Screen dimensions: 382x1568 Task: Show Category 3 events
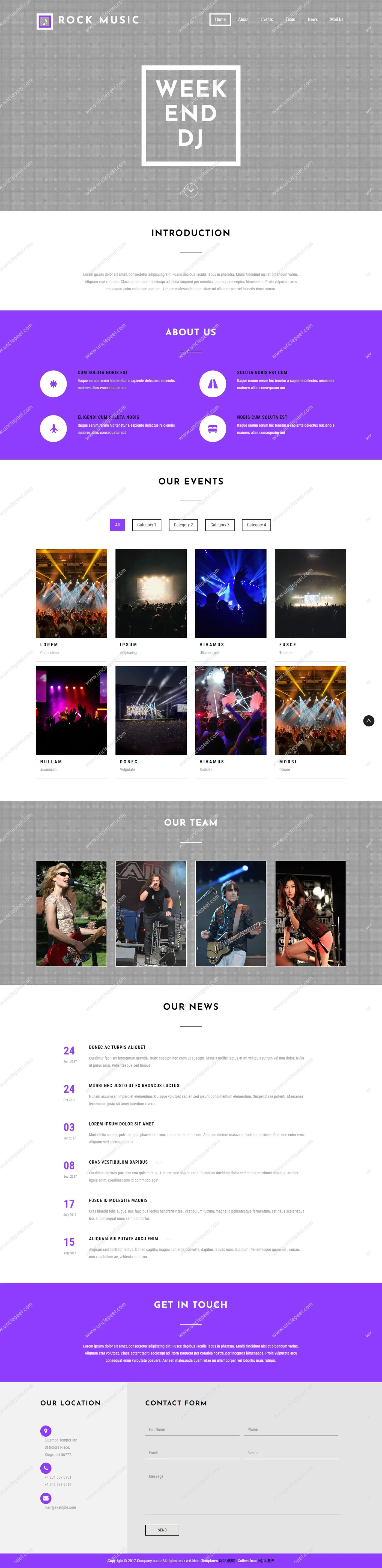point(219,525)
